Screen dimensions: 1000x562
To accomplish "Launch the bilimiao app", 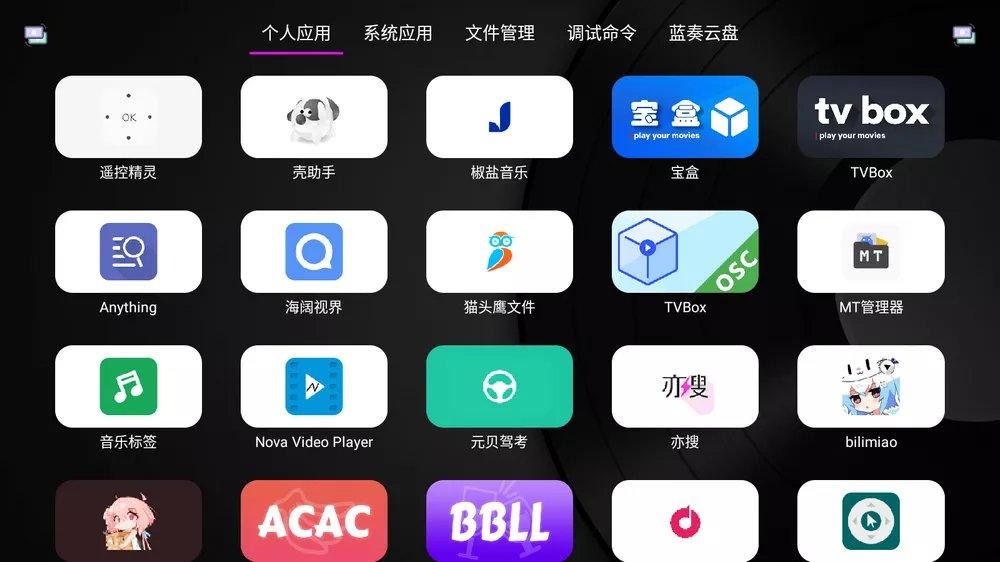I will [x=871, y=387].
